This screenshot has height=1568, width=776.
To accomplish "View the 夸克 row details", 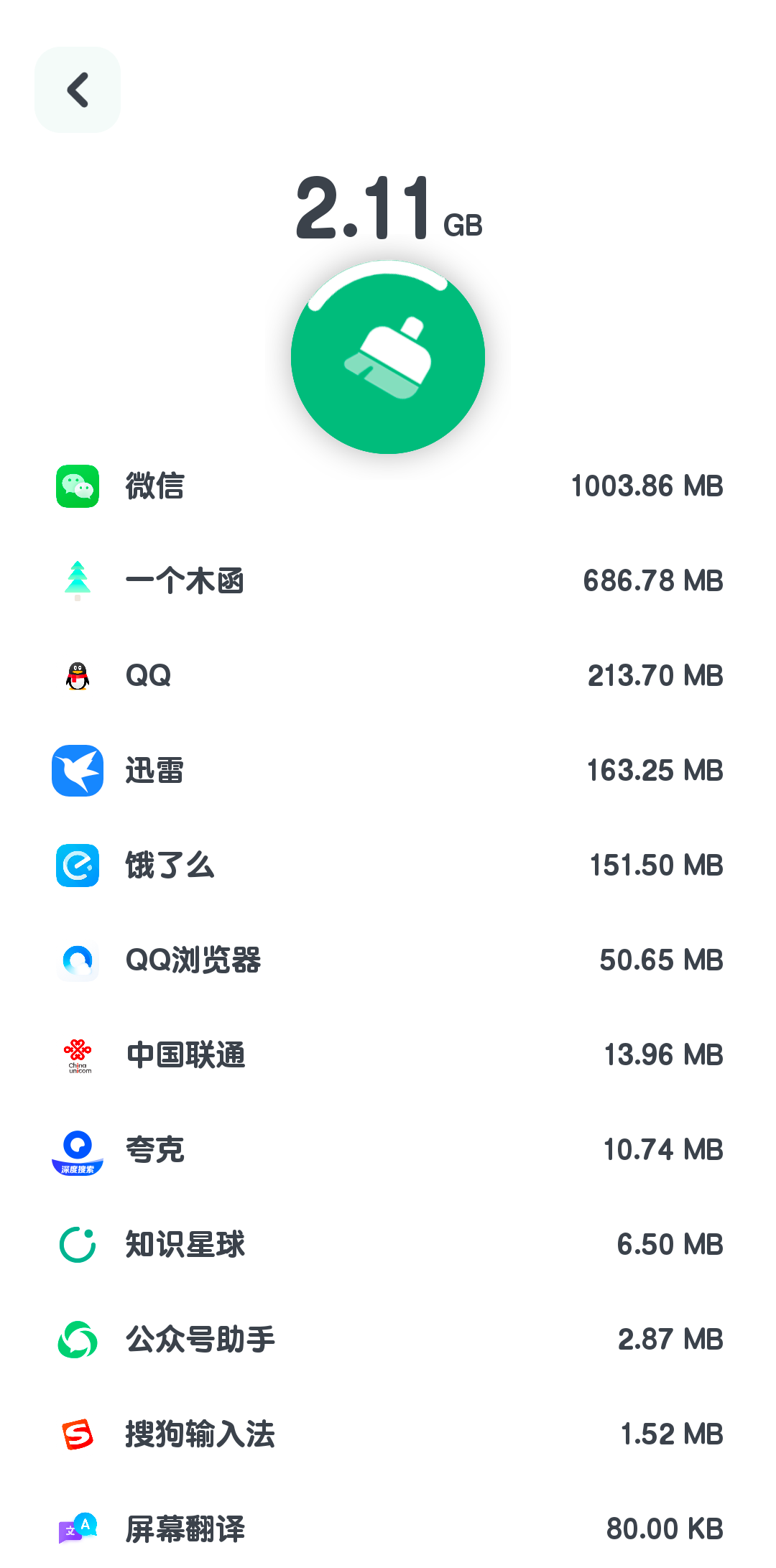I will coord(388,1150).
